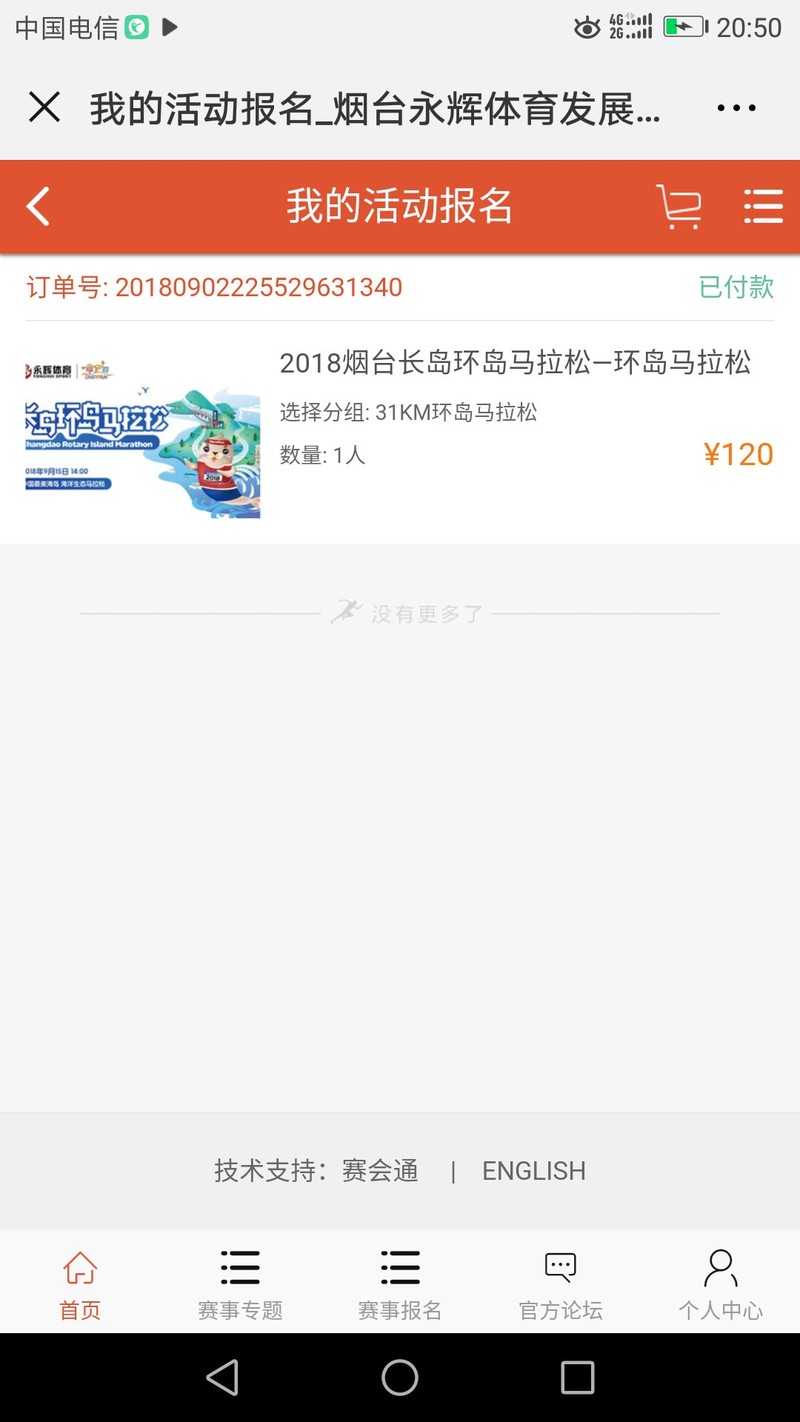Open the three-dot overflow menu
The width and height of the screenshot is (800, 1422).
coord(737,108)
